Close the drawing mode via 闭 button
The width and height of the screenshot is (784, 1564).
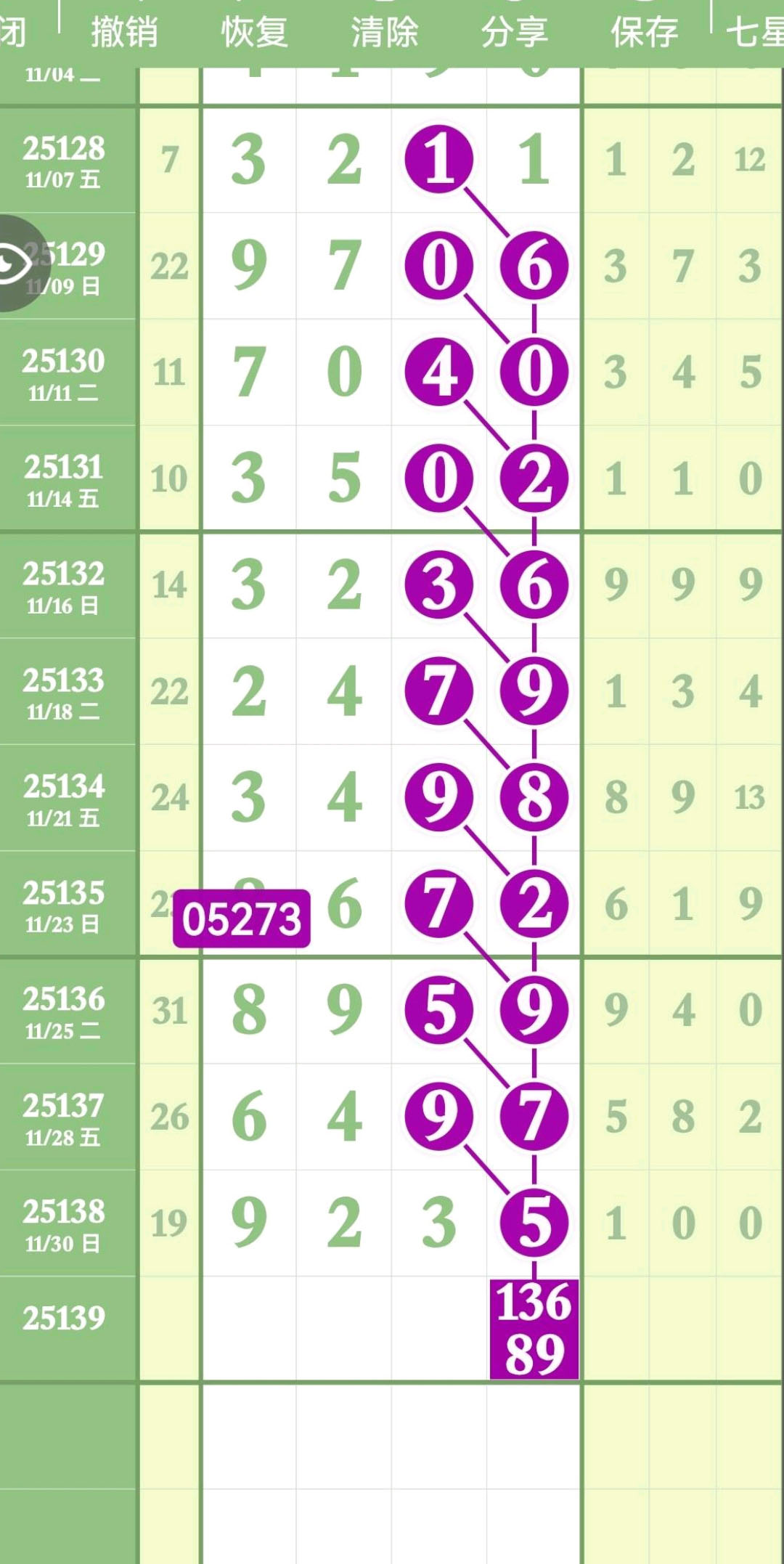pyautogui.click(x=13, y=32)
